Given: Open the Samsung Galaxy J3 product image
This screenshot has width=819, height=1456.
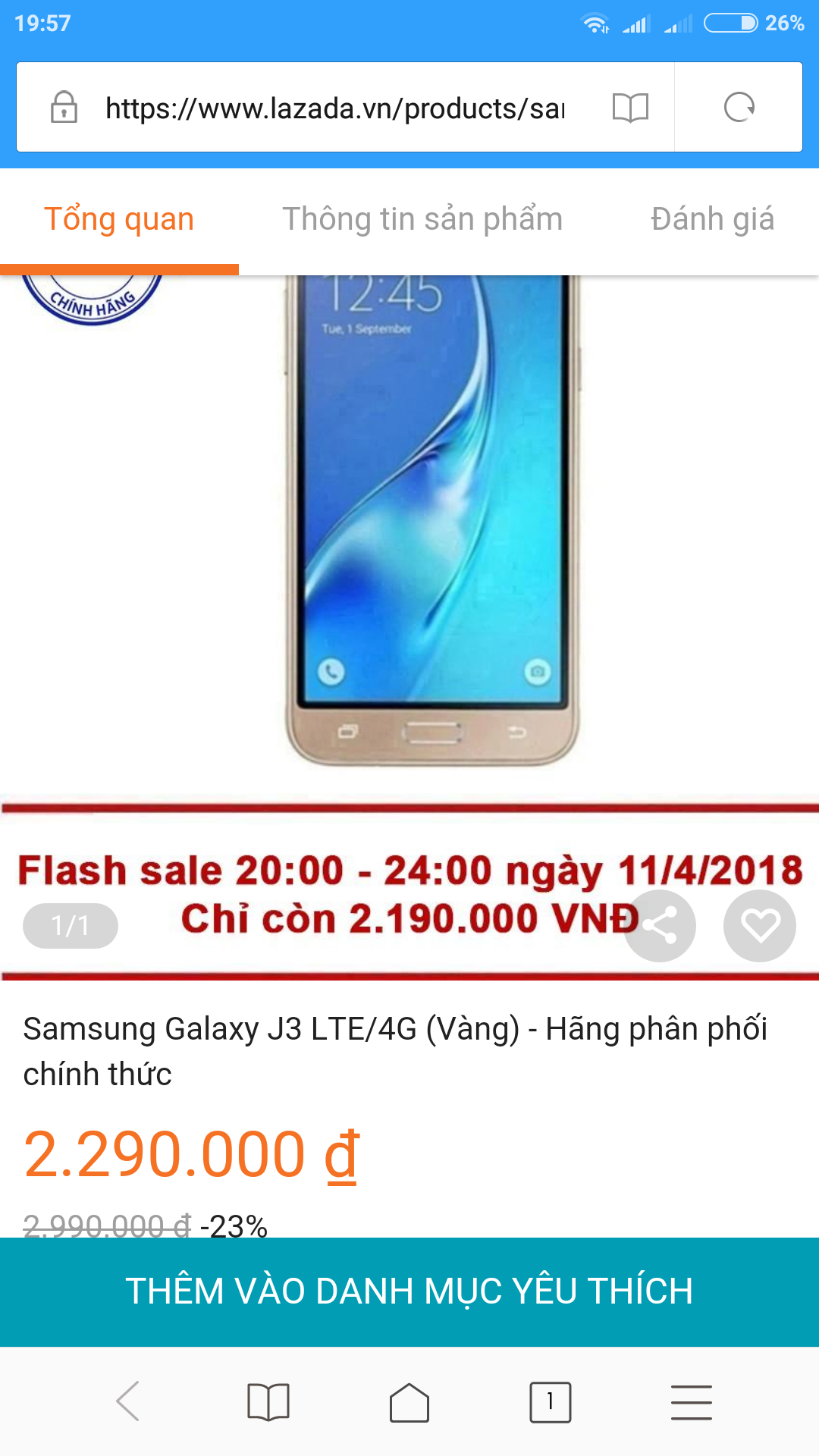Looking at the screenshot, I should point(431,523).
